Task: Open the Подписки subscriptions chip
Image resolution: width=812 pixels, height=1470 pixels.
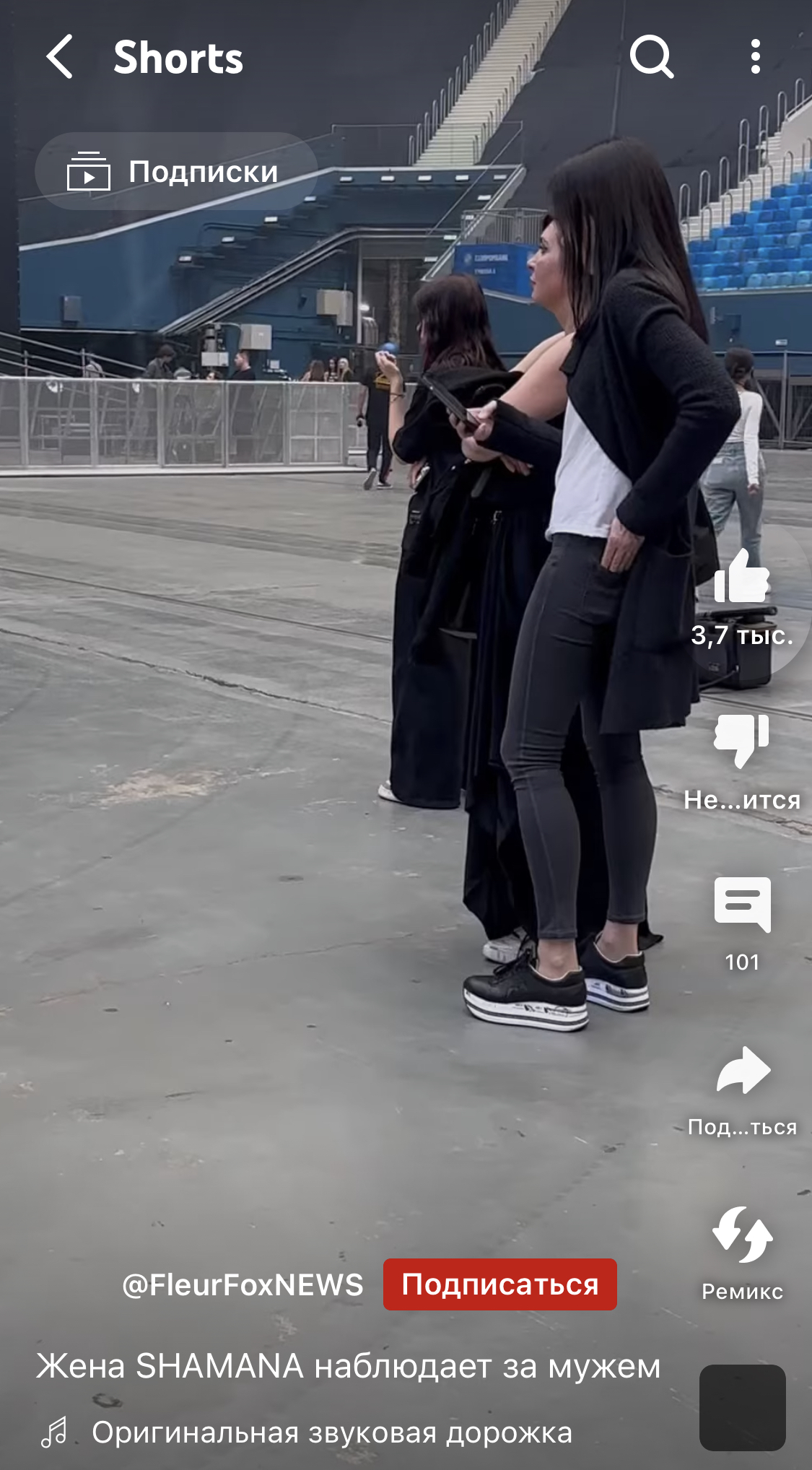Action: tap(176, 172)
